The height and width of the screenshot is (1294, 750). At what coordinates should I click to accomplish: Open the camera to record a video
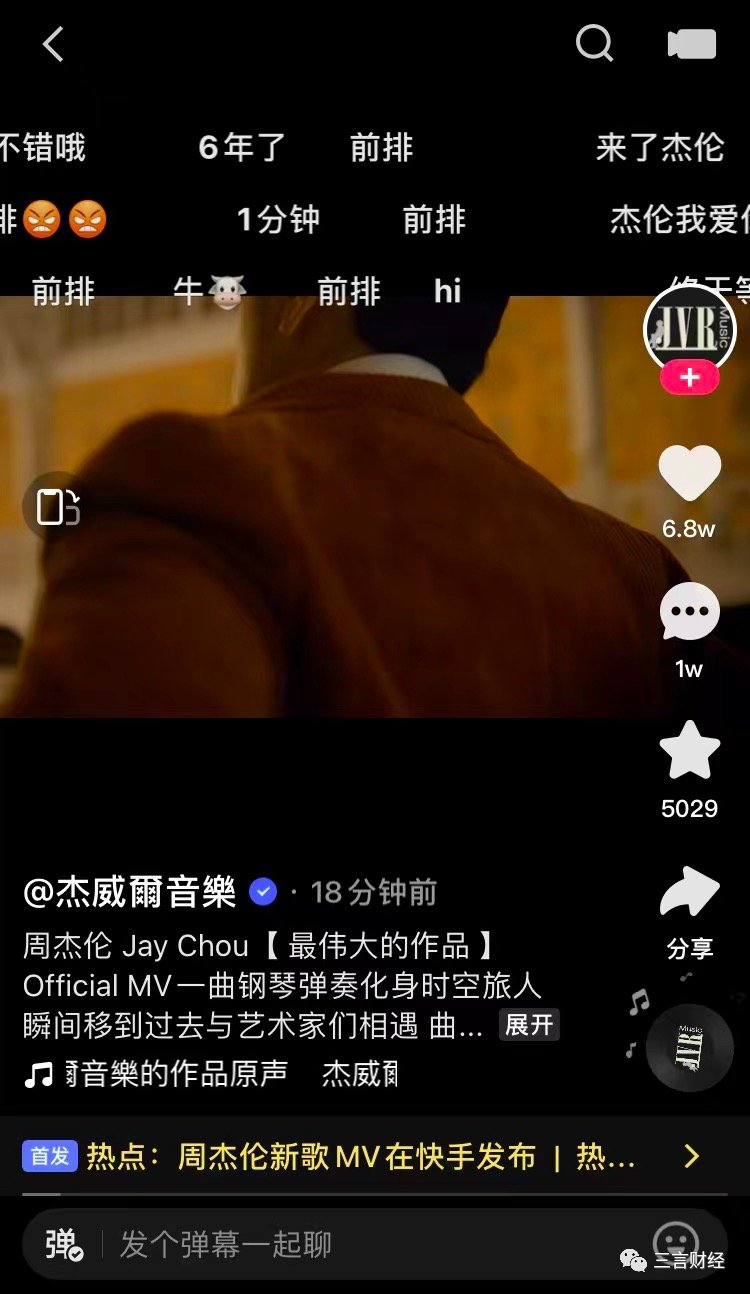[x=691, y=44]
